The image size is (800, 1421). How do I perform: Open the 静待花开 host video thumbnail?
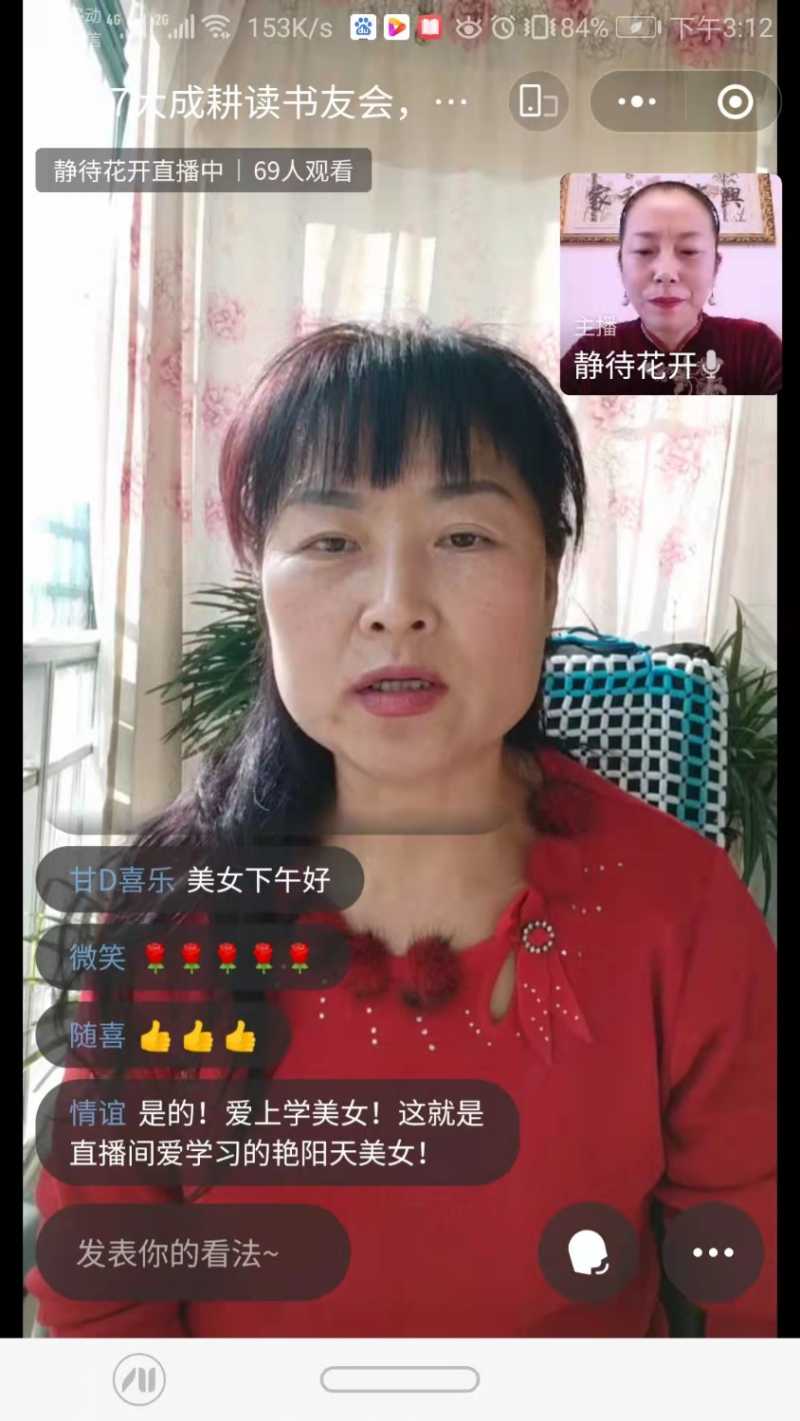(x=670, y=284)
